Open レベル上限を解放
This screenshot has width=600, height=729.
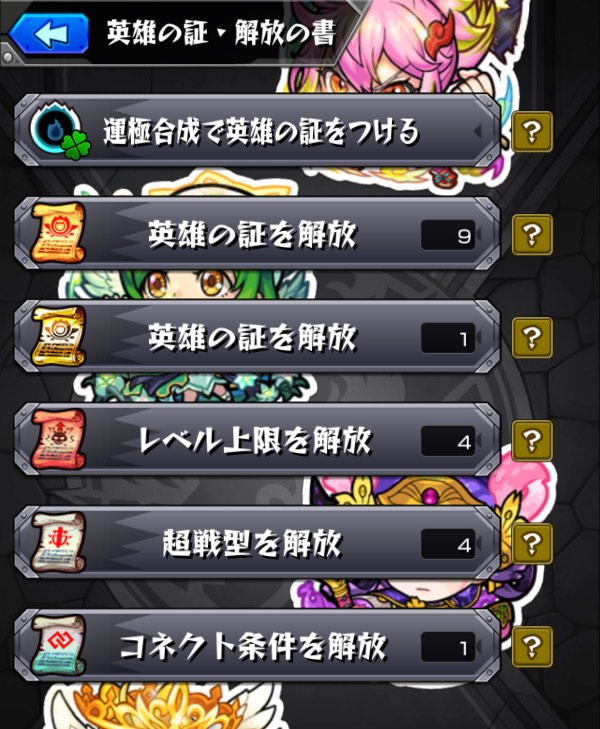pos(257,440)
